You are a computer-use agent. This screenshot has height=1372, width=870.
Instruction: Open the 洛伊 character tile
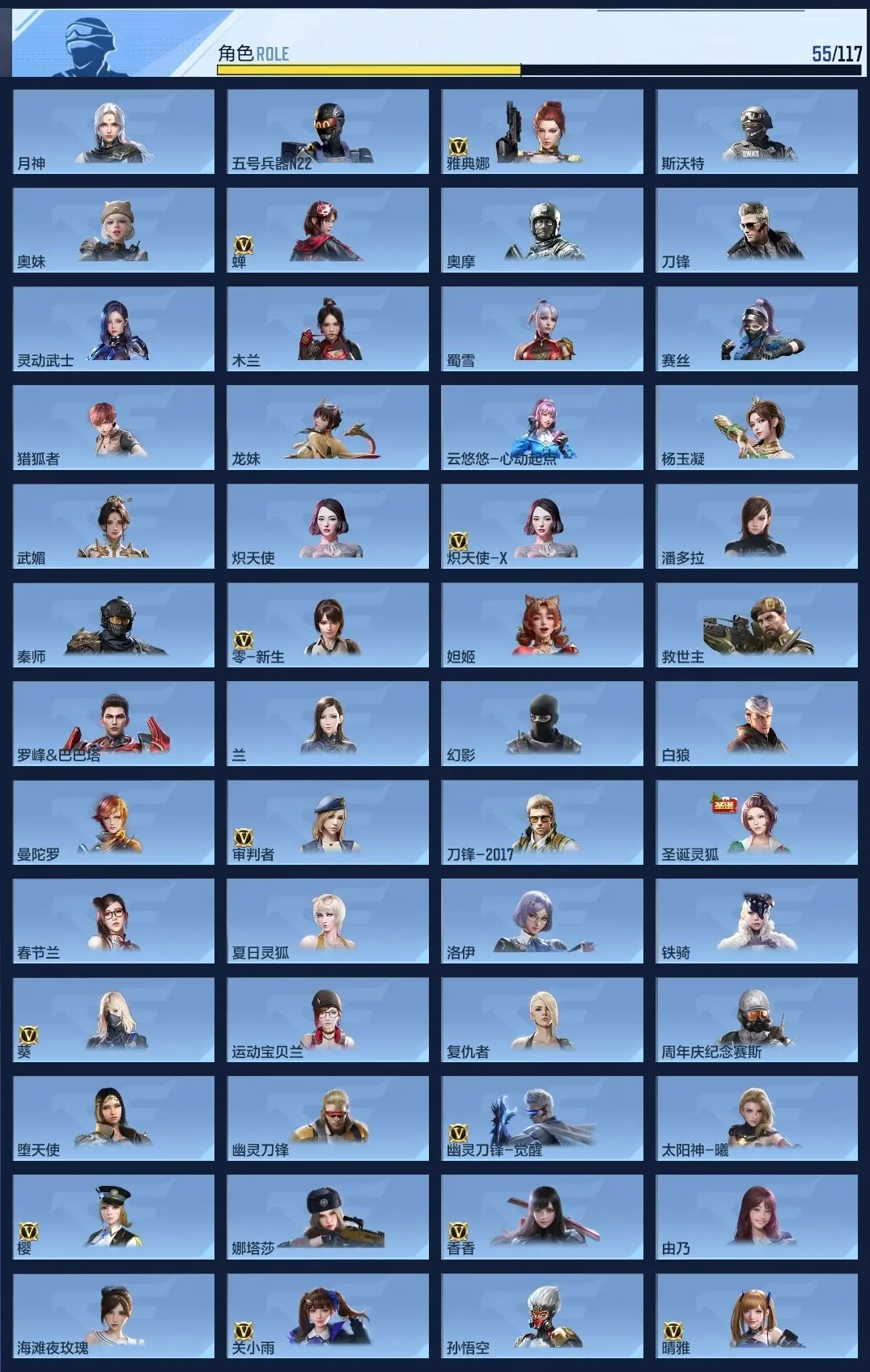click(542, 921)
